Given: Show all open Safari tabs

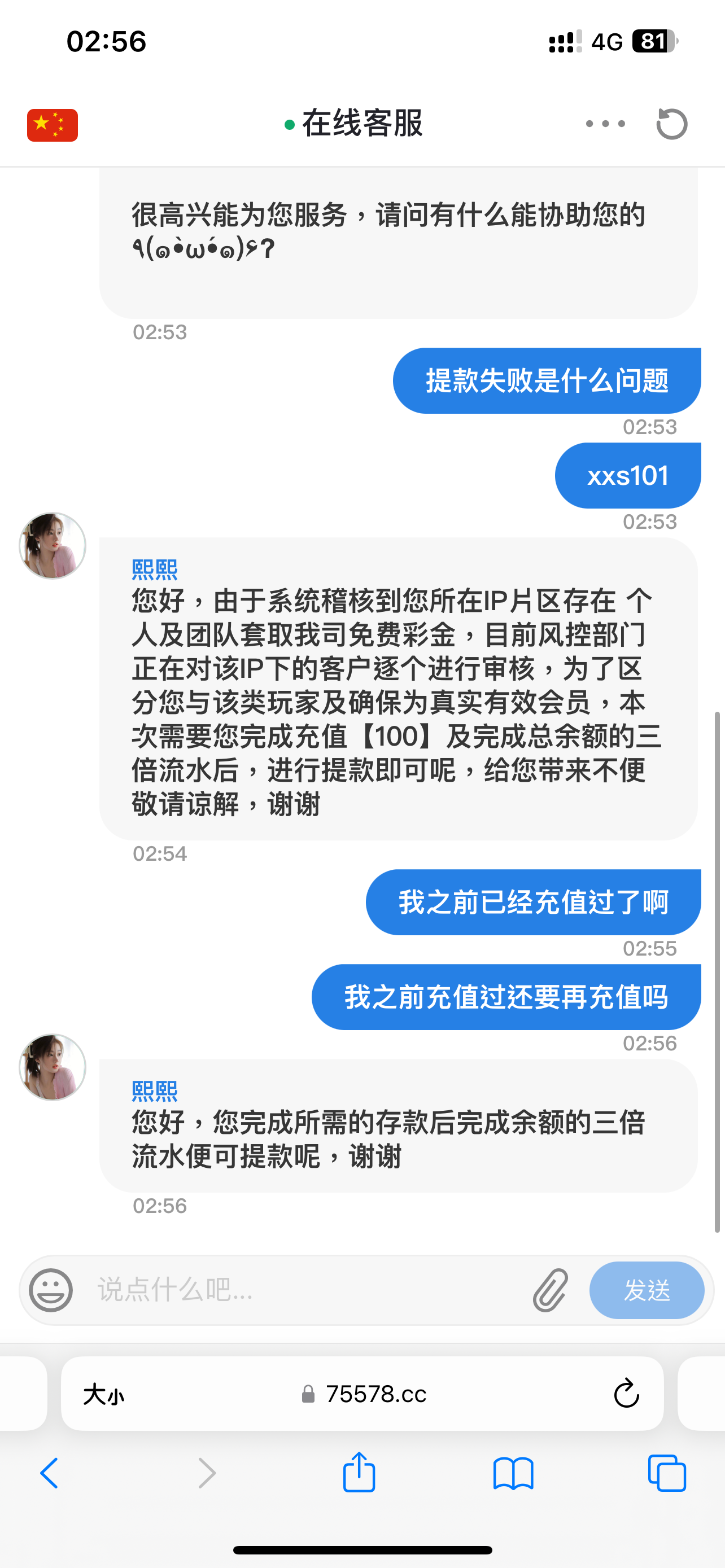Looking at the screenshot, I should click(x=667, y=1474).
